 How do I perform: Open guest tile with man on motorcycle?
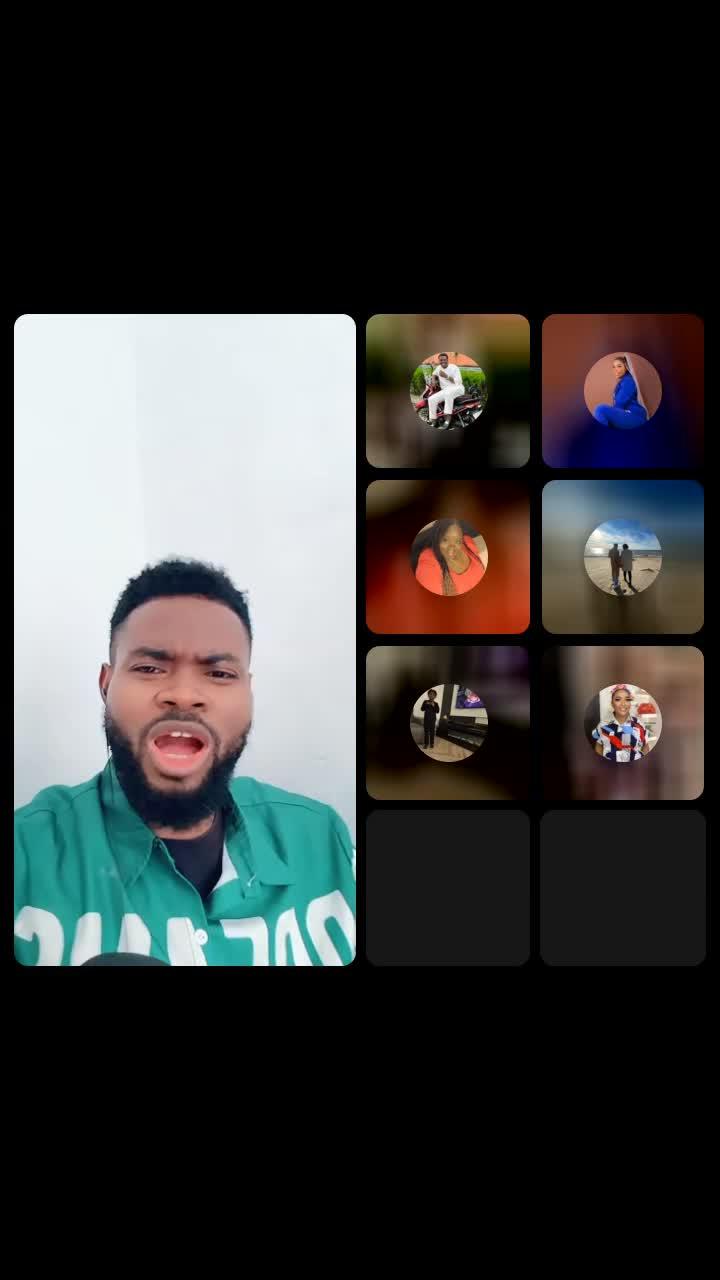pos(448,391)
